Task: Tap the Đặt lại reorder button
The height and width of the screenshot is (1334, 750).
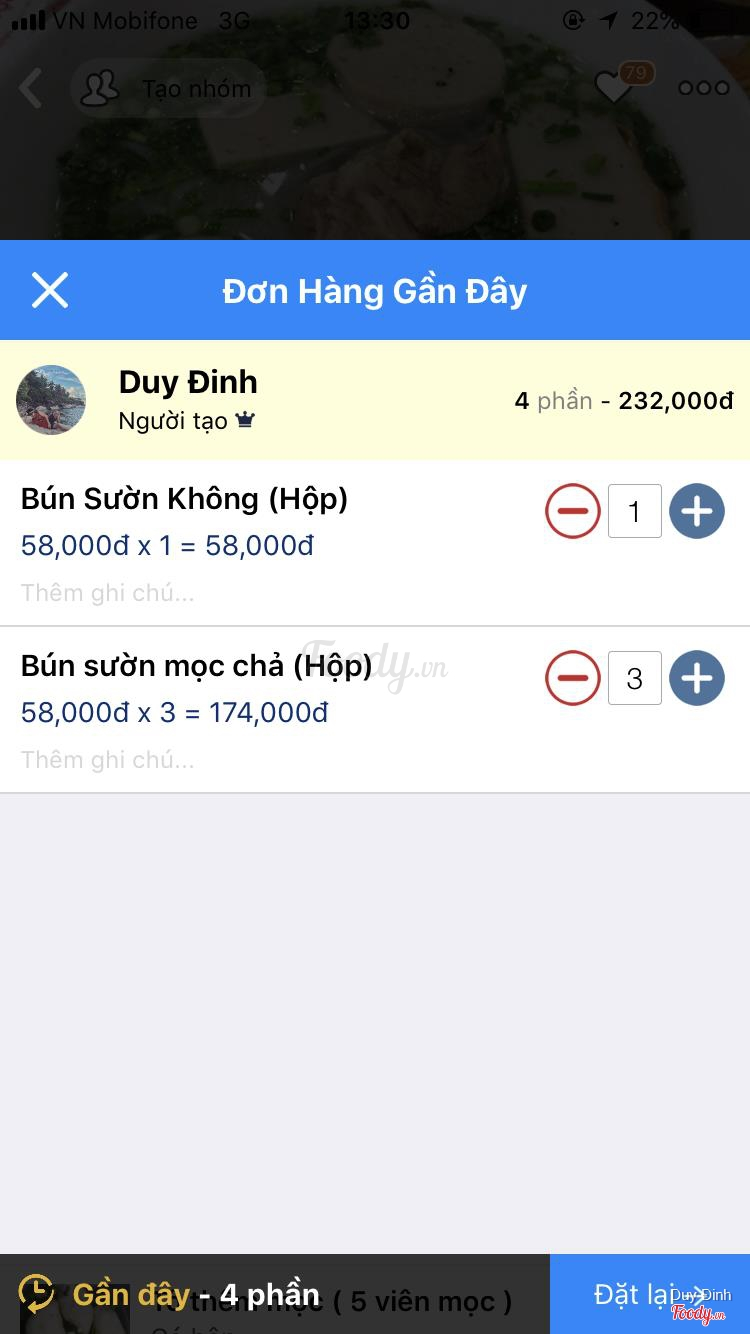Action: [x=649, y=1294]
